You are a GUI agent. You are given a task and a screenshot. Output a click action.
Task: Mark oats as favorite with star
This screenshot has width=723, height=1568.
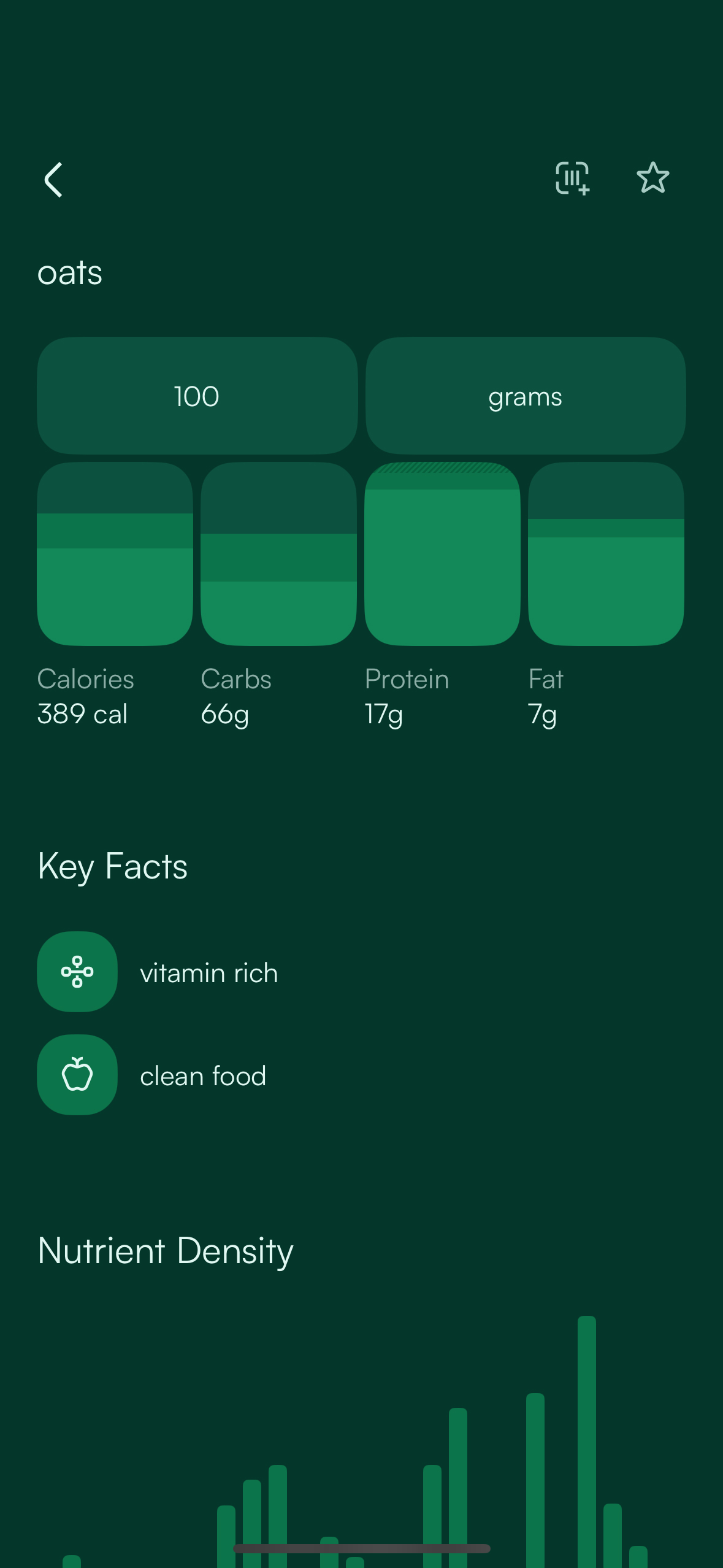[x=652, y=178]
